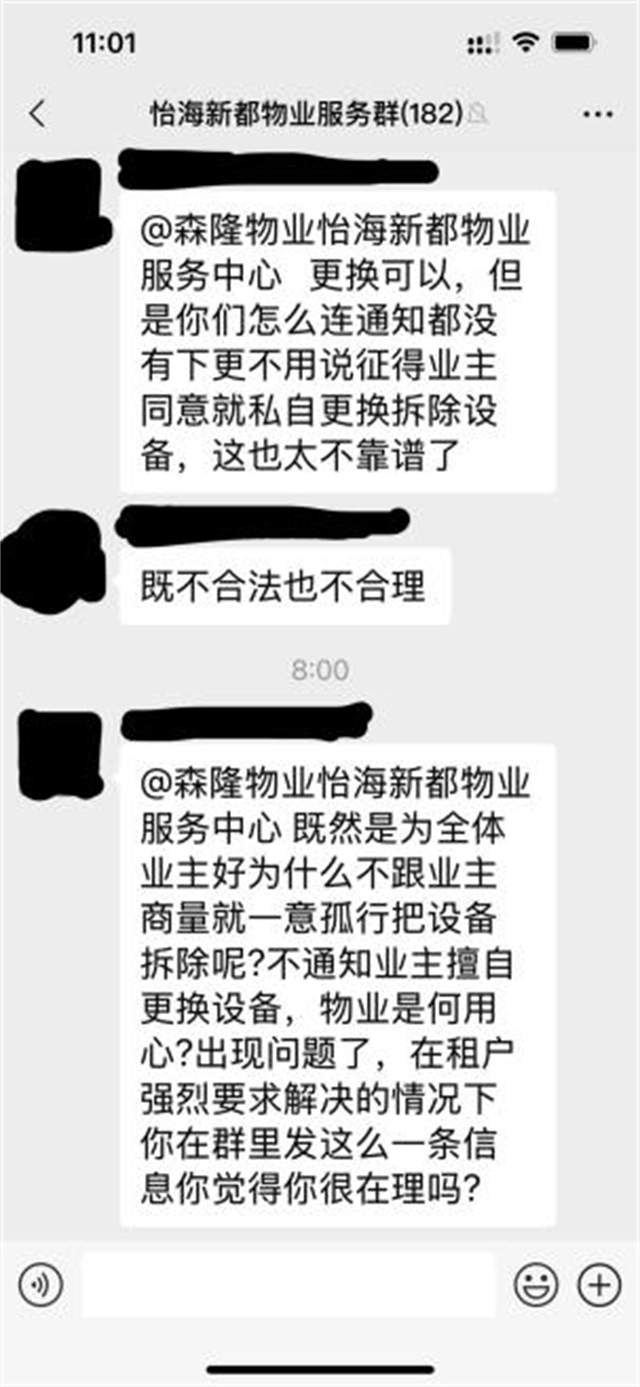Image resolution: width=640 pixels, height=1387 pixels.
Task: Focus the message text field
Action: tap(288, 1284)
